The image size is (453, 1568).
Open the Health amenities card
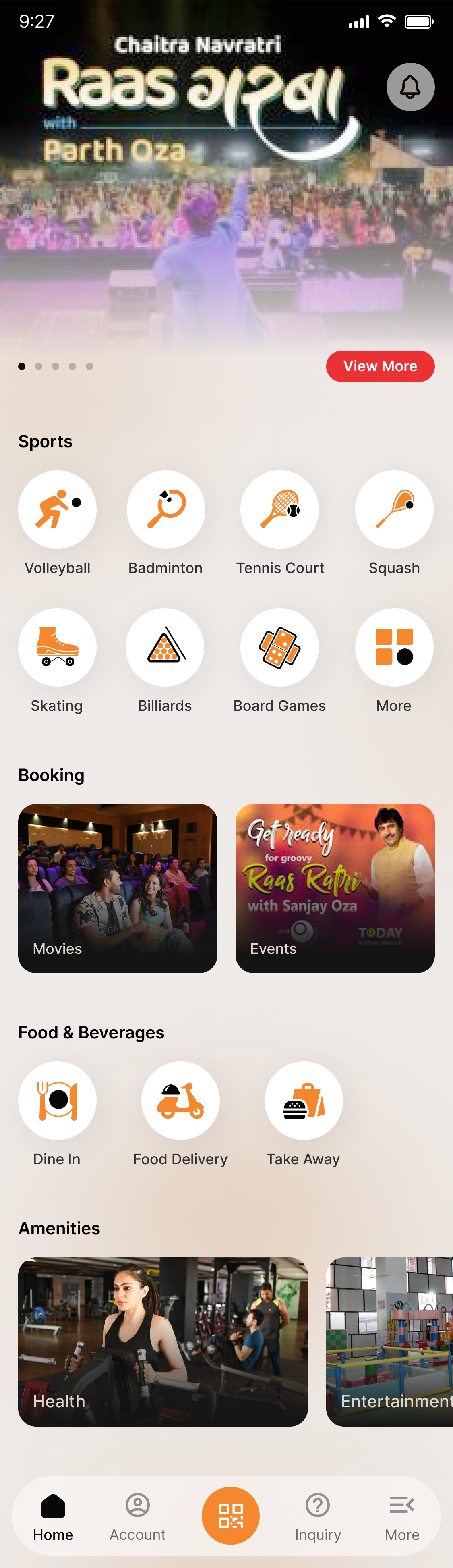point(163,1342)
